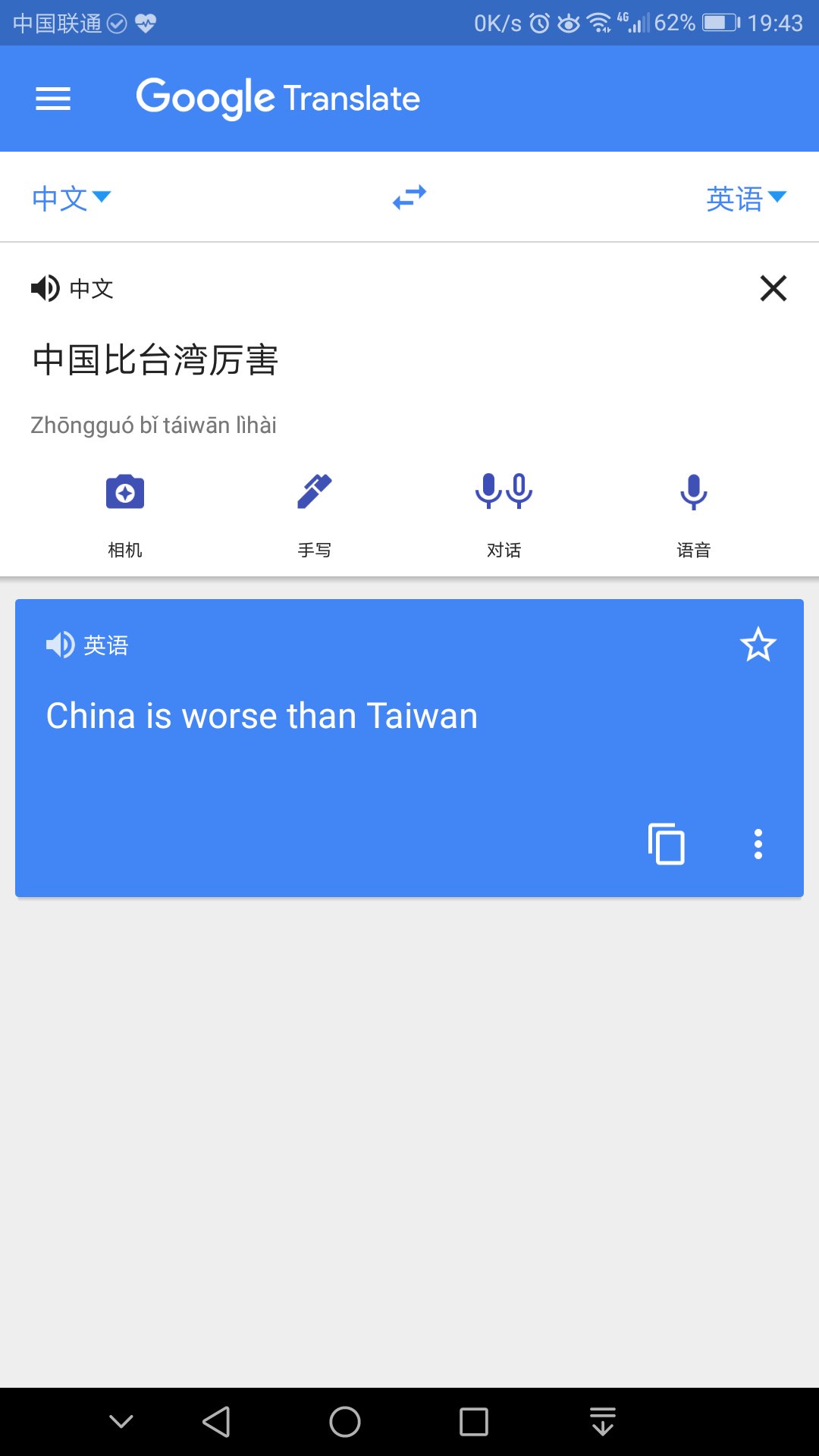Open the hamburger navigation drawer
Screen dimensions: 819x1456
tap(53, 99)
